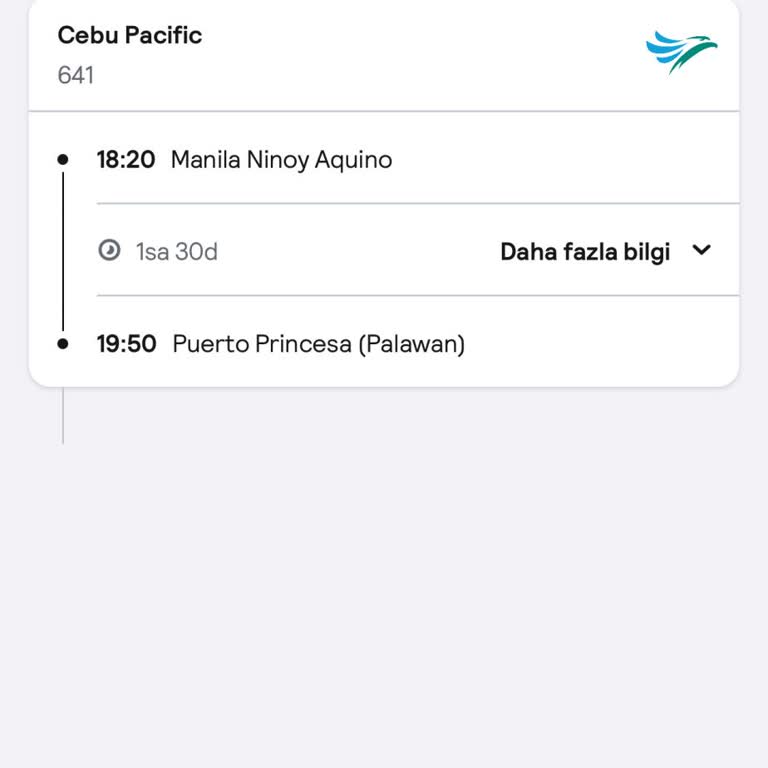Expand Daha fazla bilgi flight details

(605, 251)
